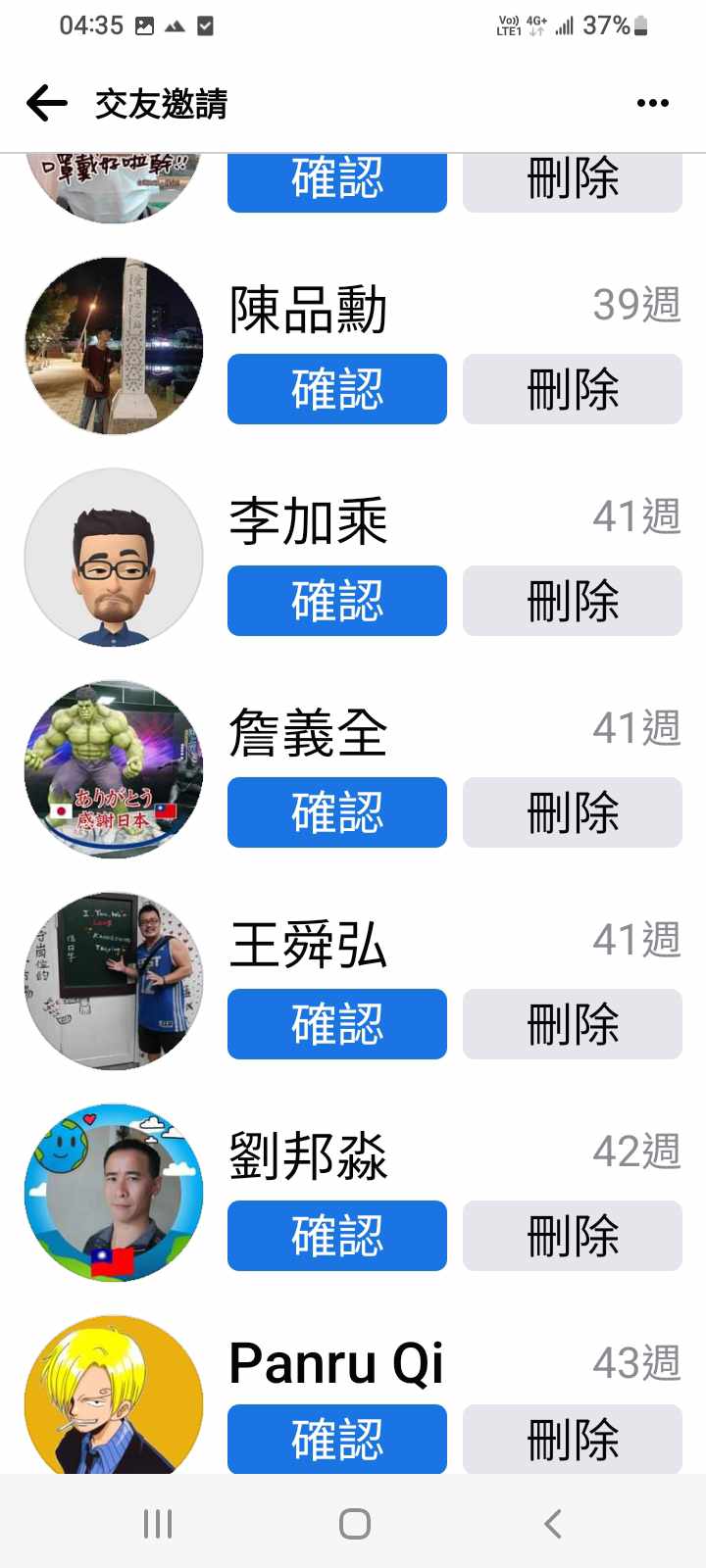Delete 陳品勳's friend request
Viewport: 706px width, 1568px height.
pos(572,389)
